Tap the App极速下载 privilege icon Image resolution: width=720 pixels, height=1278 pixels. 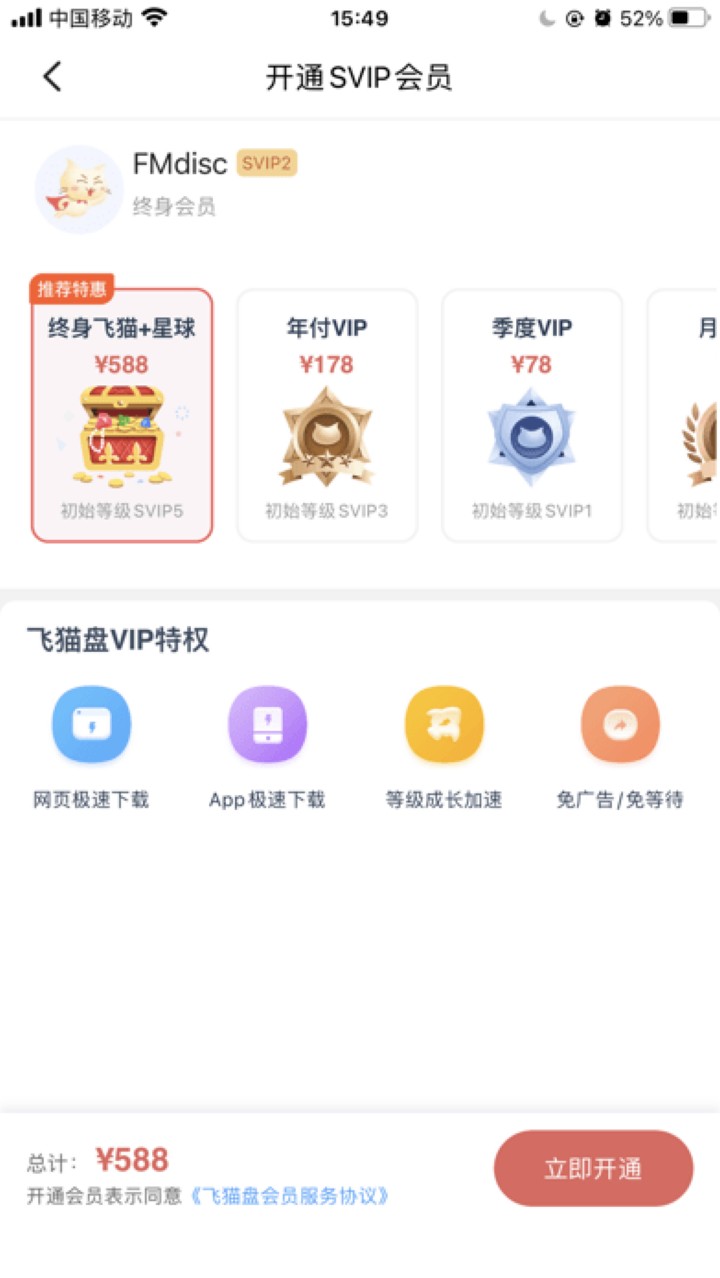point(267,724)
